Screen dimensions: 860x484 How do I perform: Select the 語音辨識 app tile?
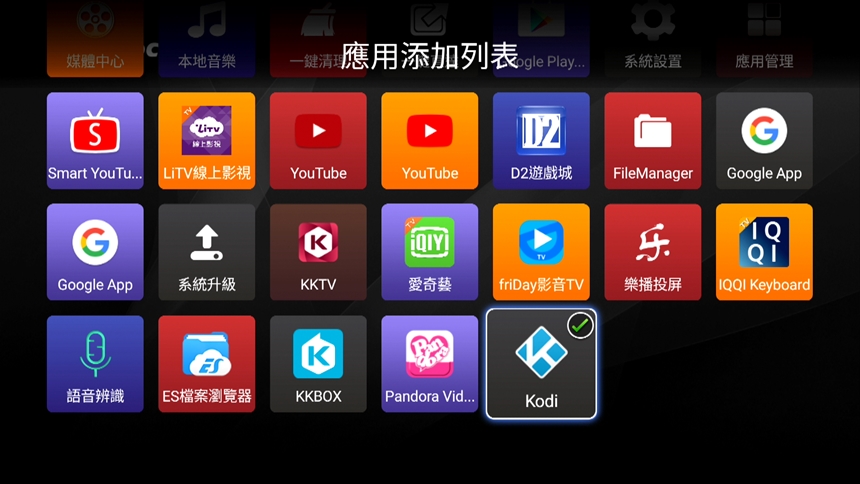[95, 365]
